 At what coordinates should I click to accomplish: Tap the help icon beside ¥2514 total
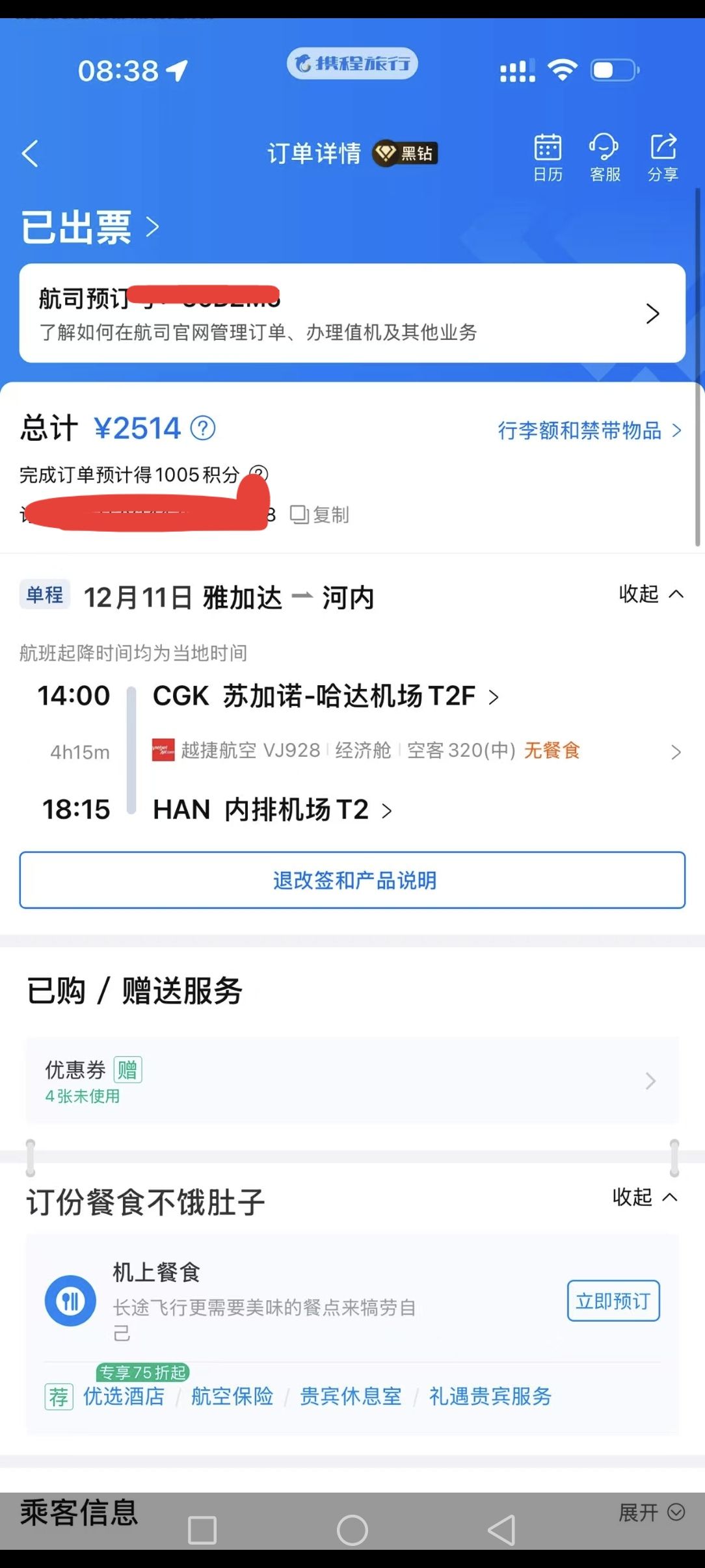[x=203, y=428]
